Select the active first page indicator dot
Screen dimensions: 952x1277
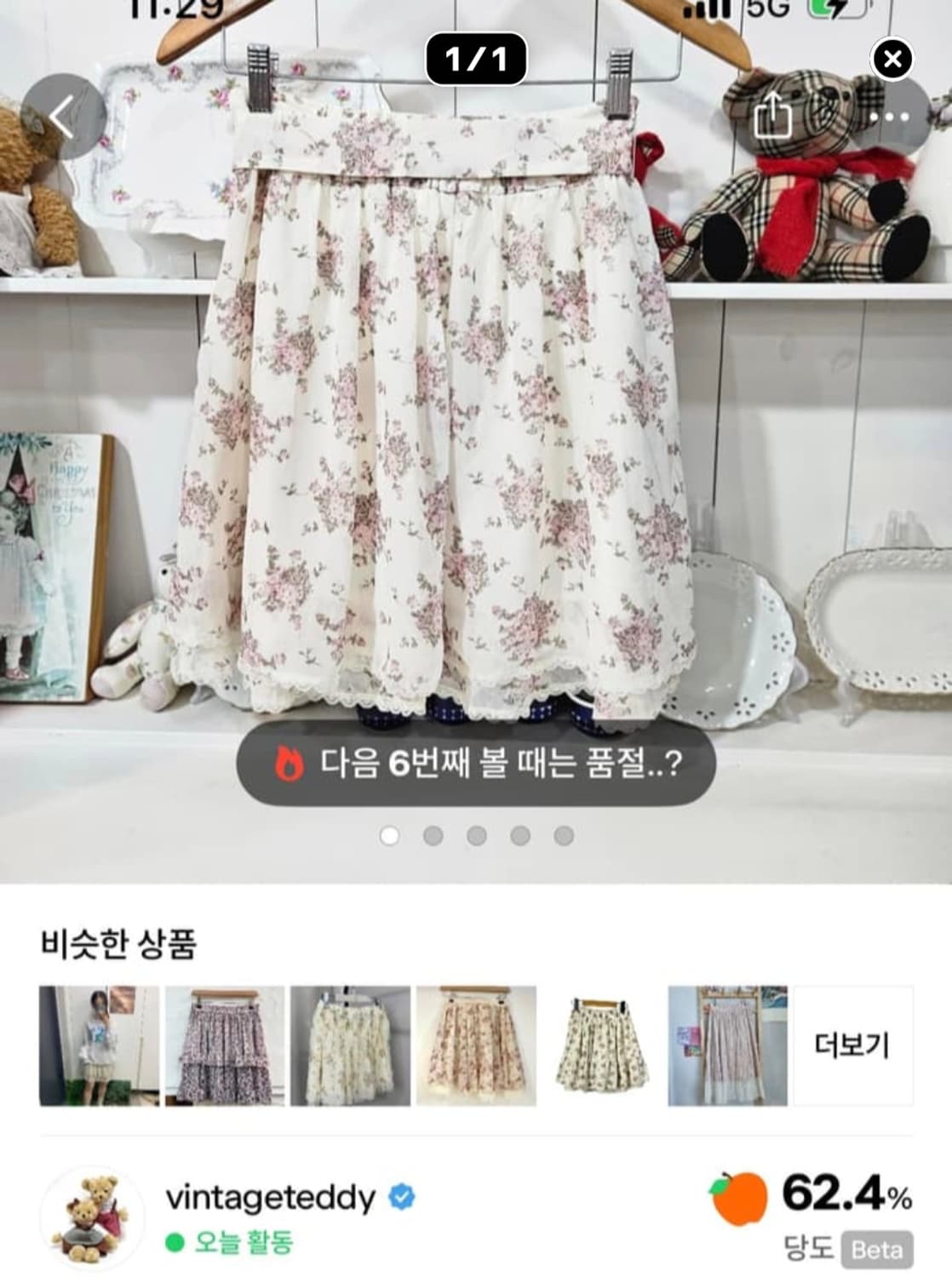[x=390, y=837]
